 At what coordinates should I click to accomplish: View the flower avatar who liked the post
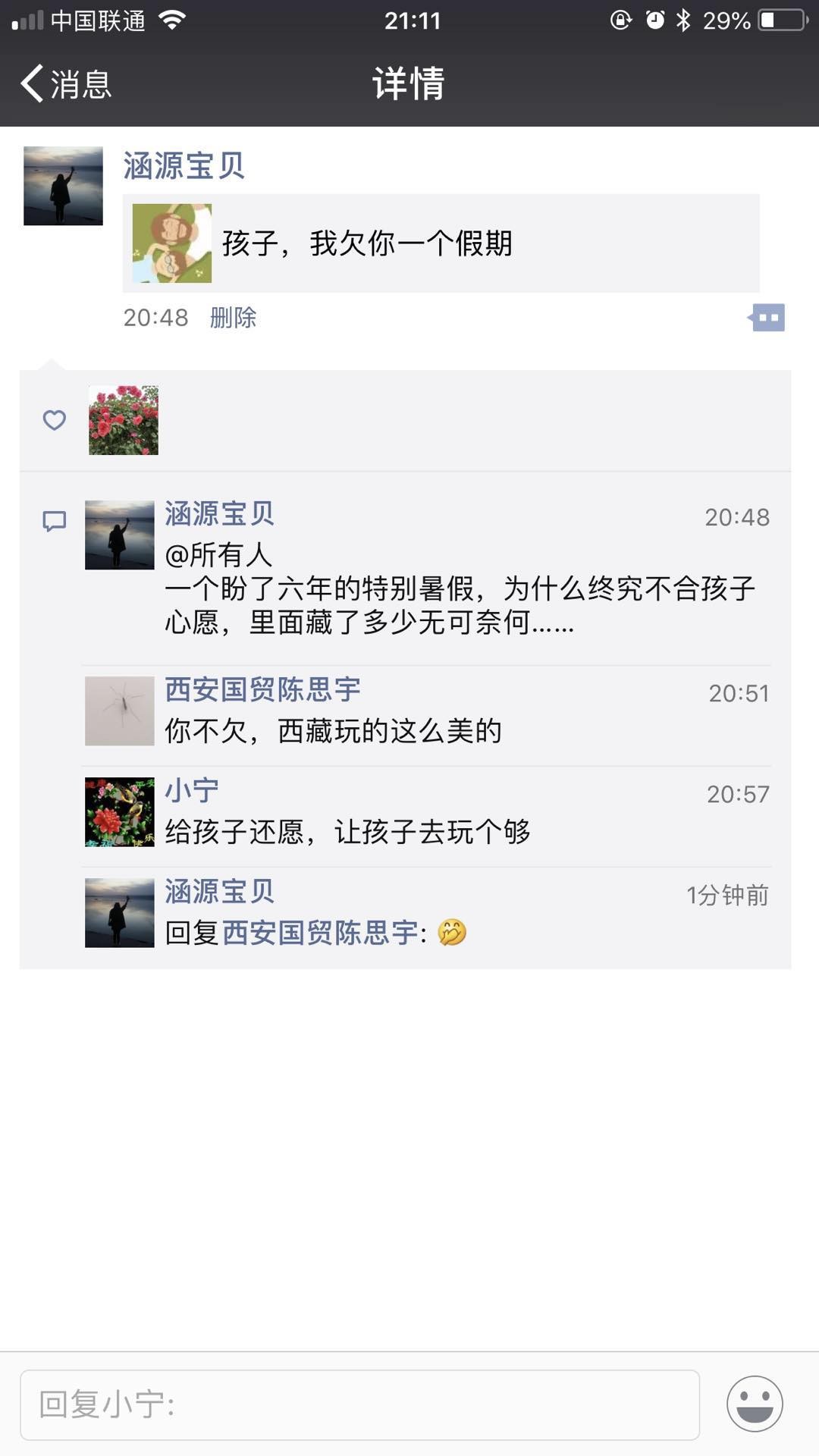[124, 420]
